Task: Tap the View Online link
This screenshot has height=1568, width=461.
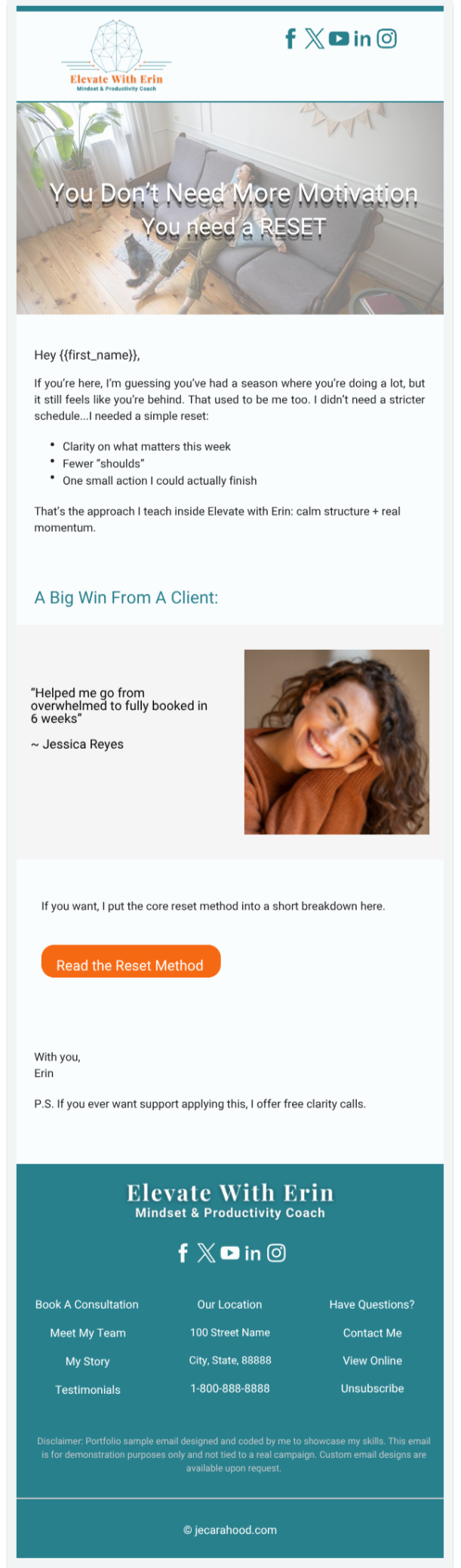Action: (372, 1361)
